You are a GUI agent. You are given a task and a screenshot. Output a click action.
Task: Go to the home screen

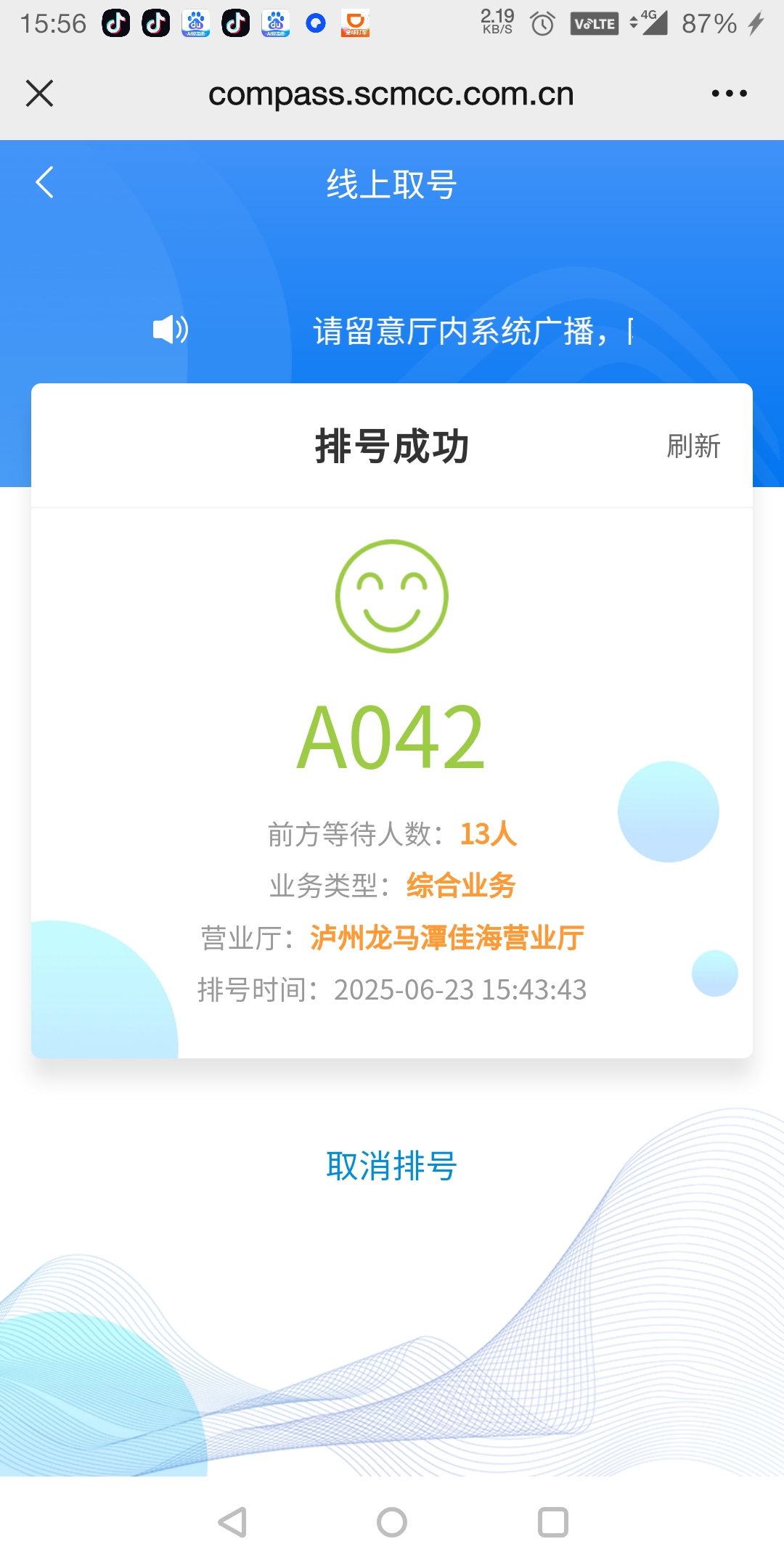tap(392, 1522)
